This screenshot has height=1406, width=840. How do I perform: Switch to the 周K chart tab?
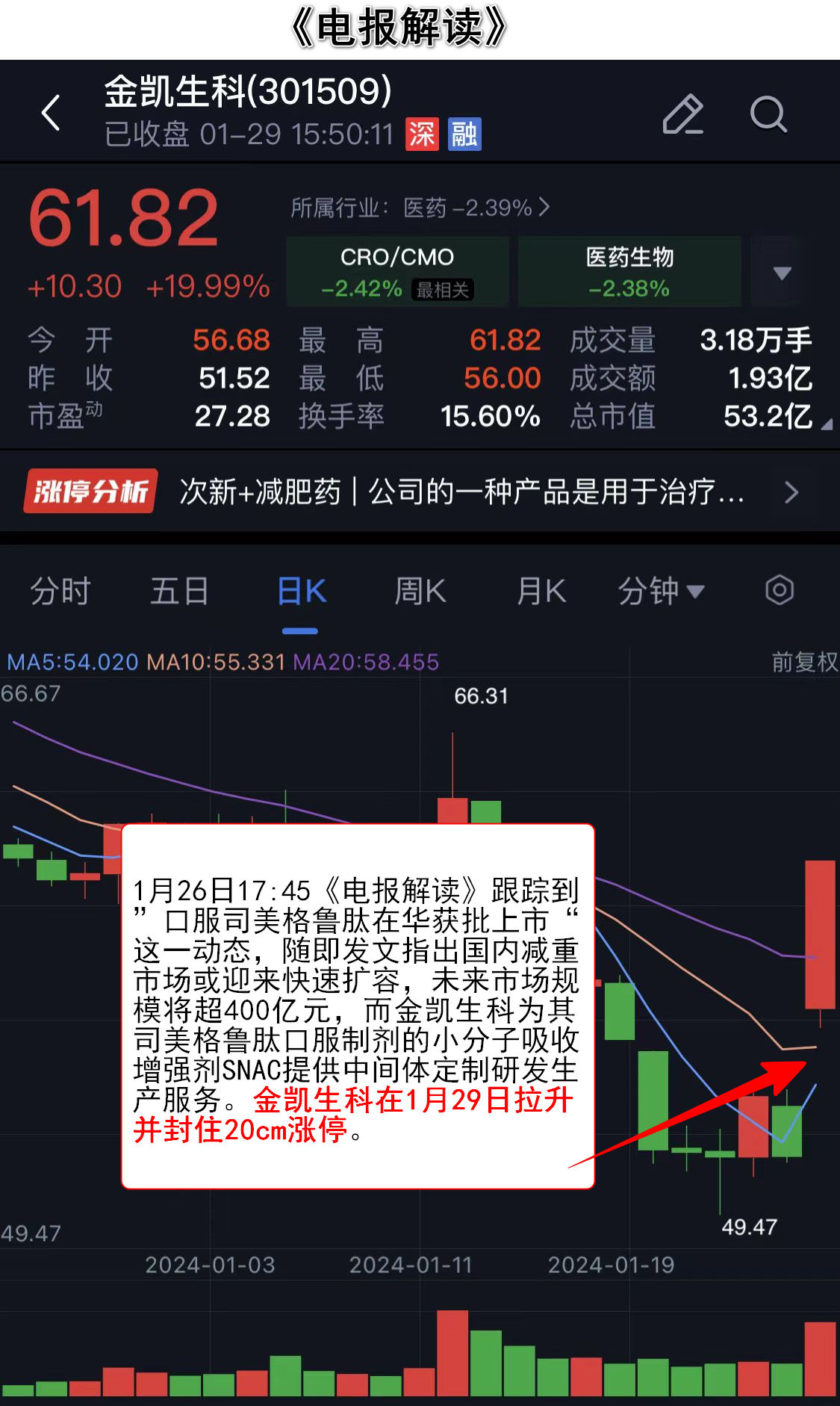420,591
